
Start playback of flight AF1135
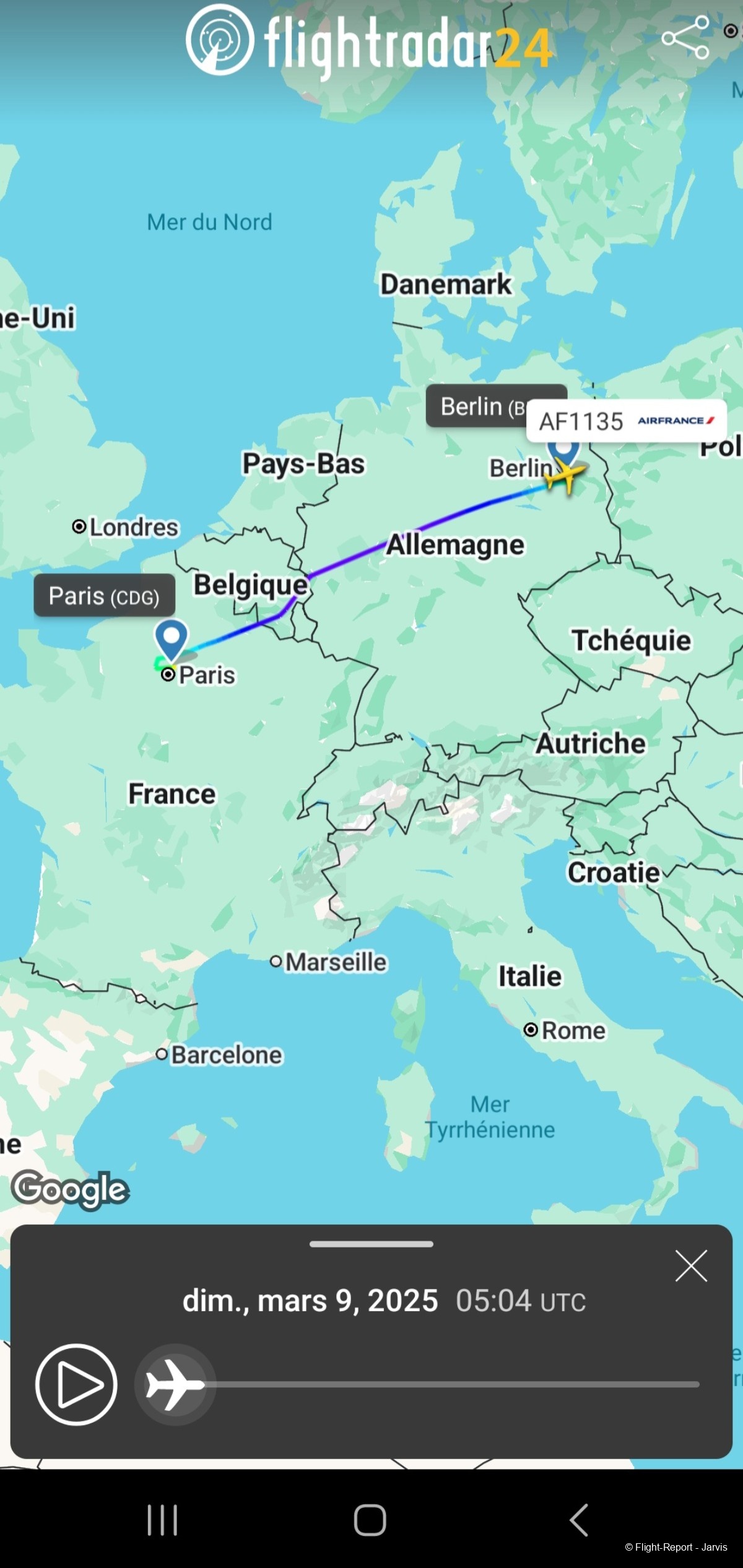point(76,1385)
